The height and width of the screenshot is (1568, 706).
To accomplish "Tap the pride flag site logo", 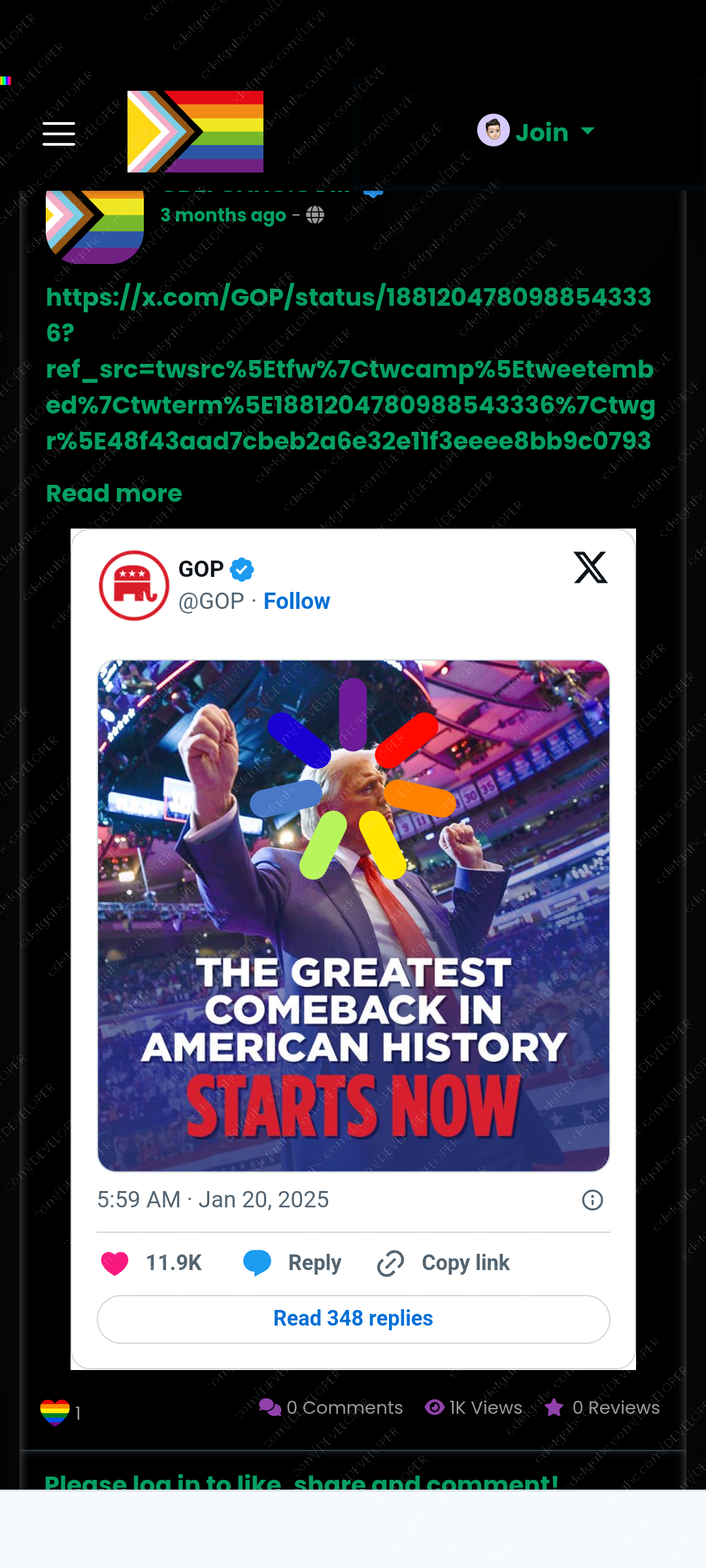I will pyautogui.click(x=195, y=131).
